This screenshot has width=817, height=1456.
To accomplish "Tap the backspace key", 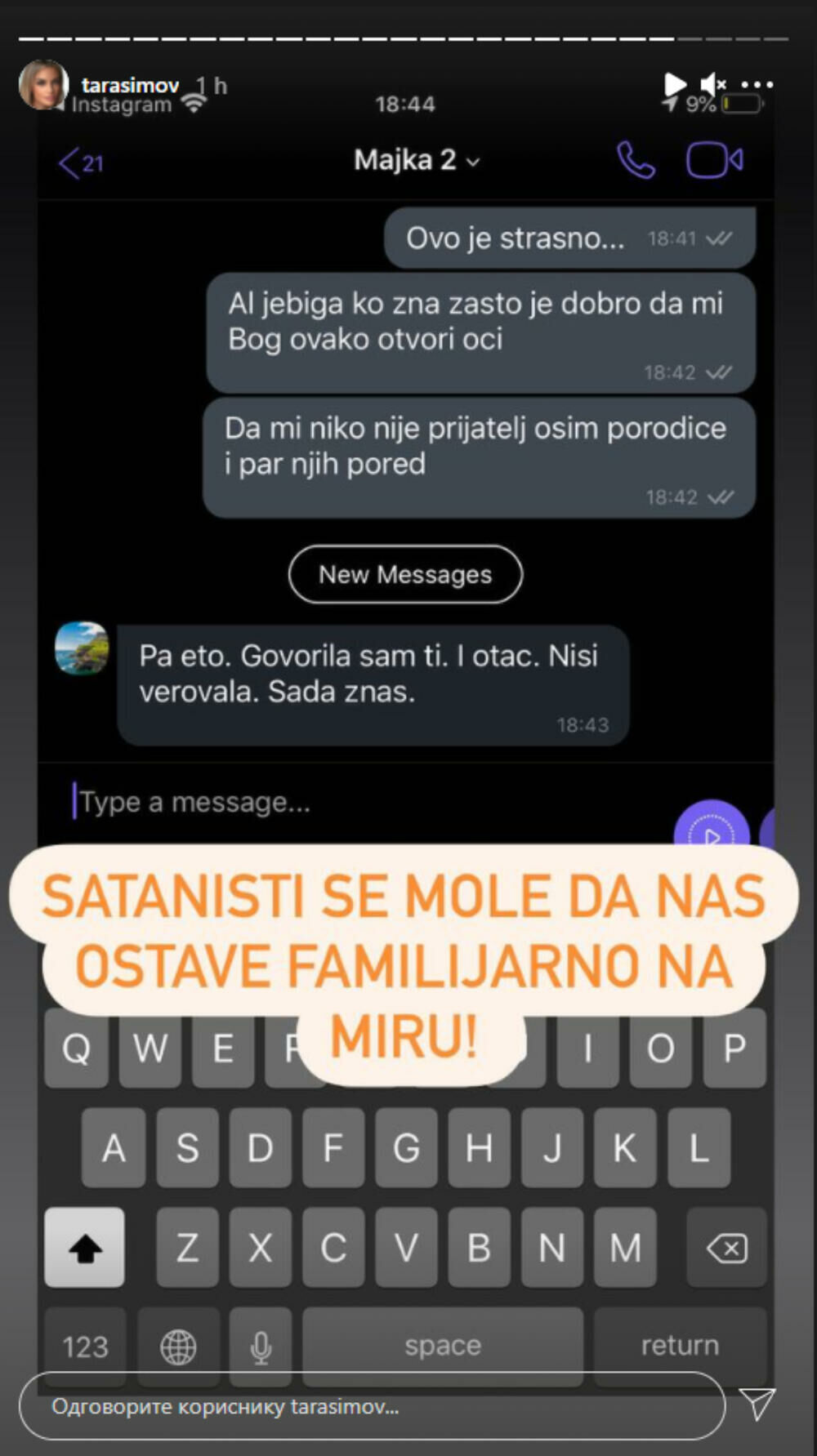I will pos(726,1248).
